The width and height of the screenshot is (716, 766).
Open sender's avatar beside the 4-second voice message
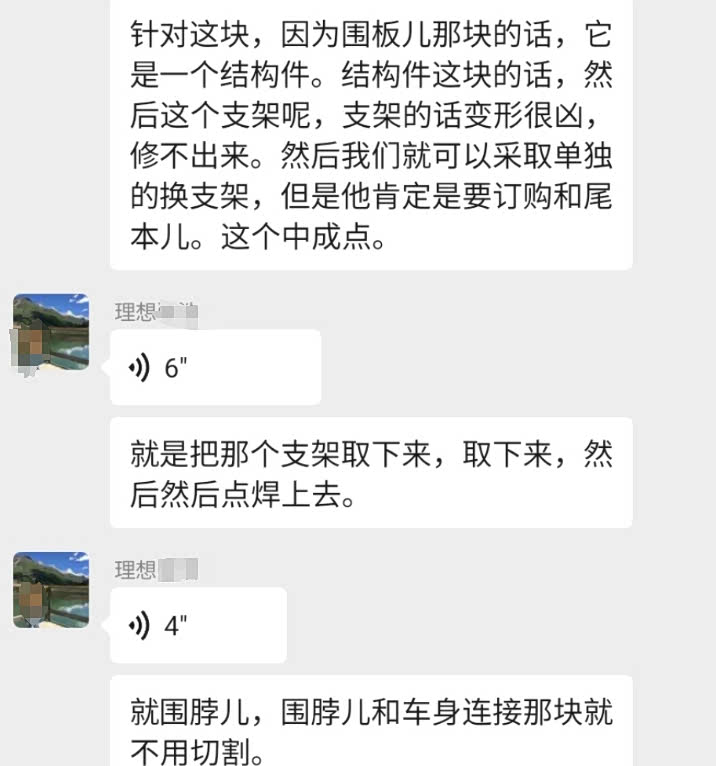tap(51, 590)
